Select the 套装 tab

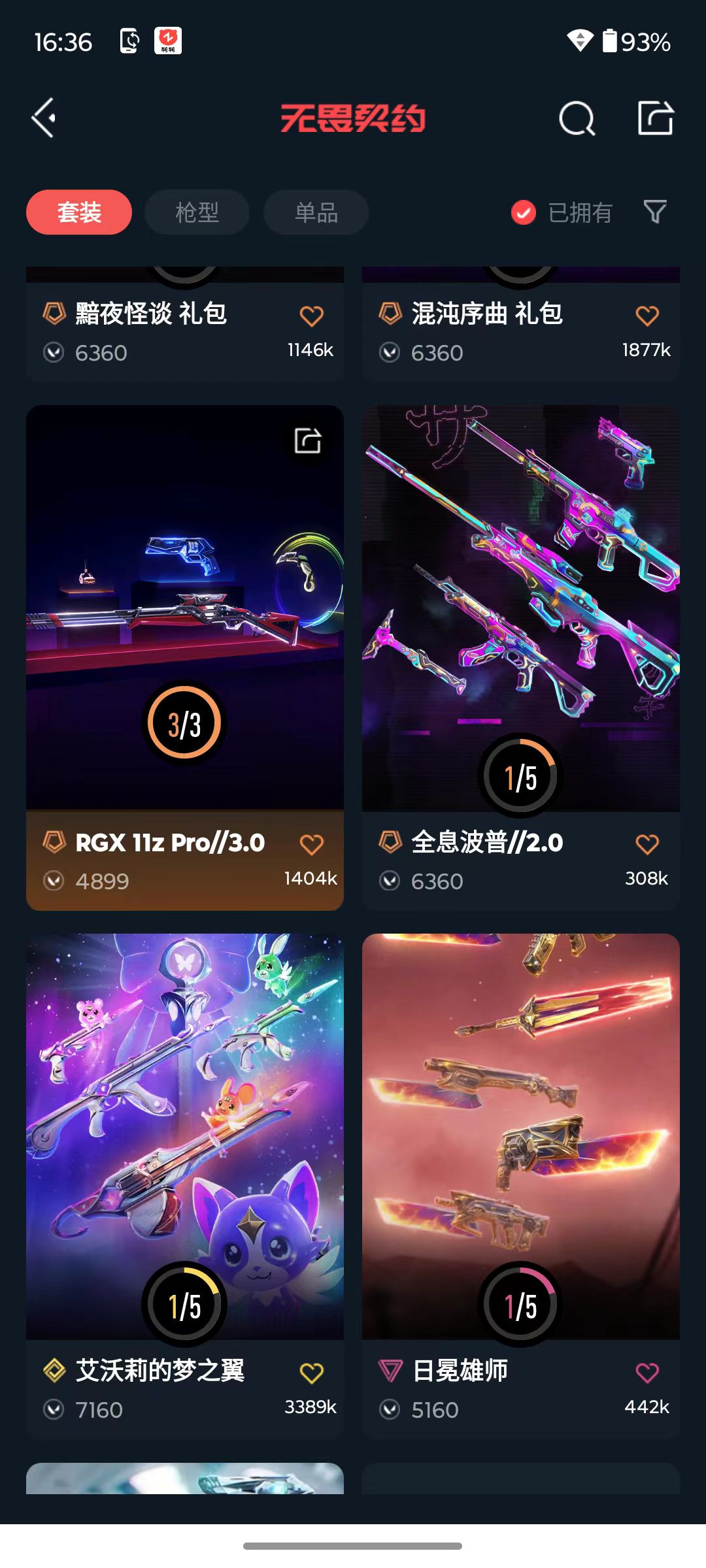click(x=79, y=212)
